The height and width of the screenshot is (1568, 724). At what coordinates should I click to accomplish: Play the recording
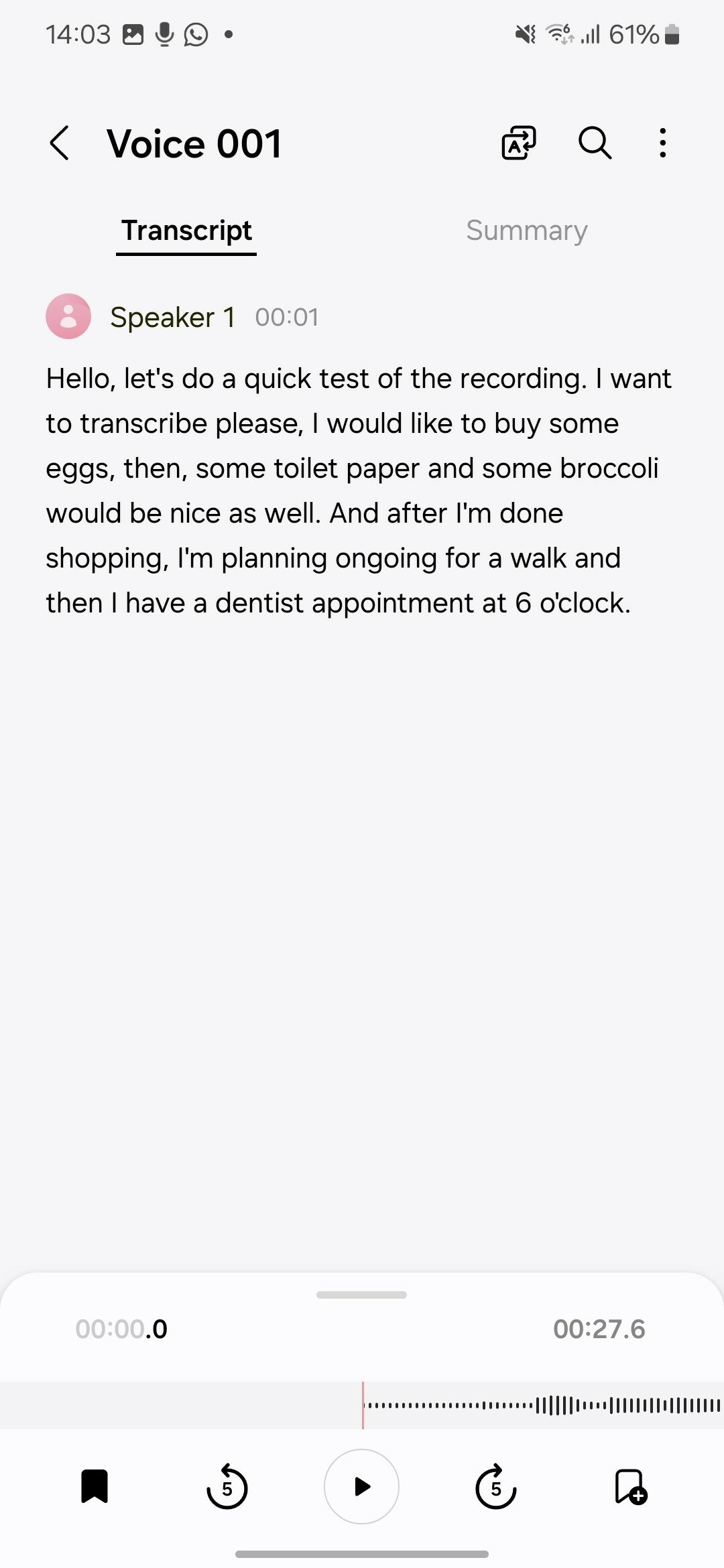tap(361, 1486)
